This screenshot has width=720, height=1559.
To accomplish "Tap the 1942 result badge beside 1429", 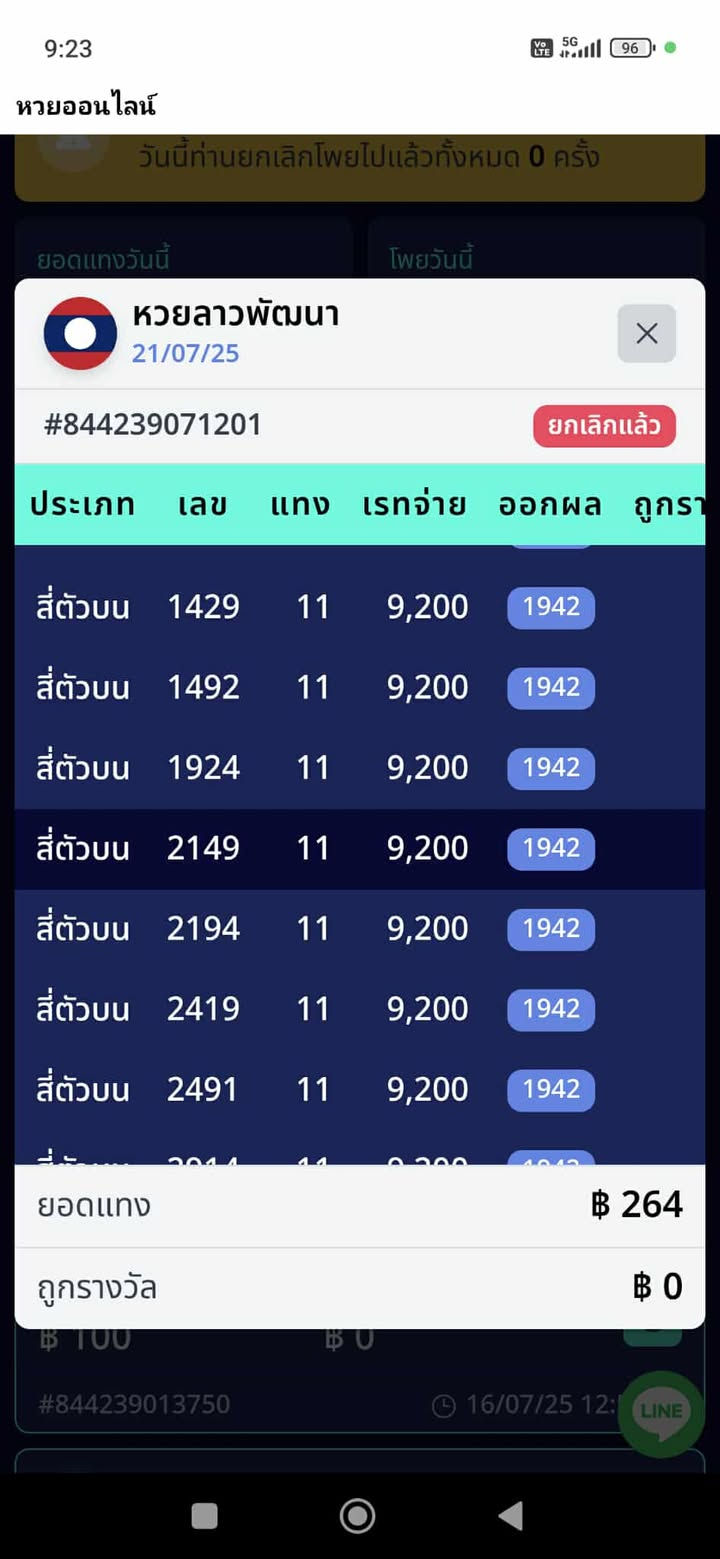I will pos(551,607).
